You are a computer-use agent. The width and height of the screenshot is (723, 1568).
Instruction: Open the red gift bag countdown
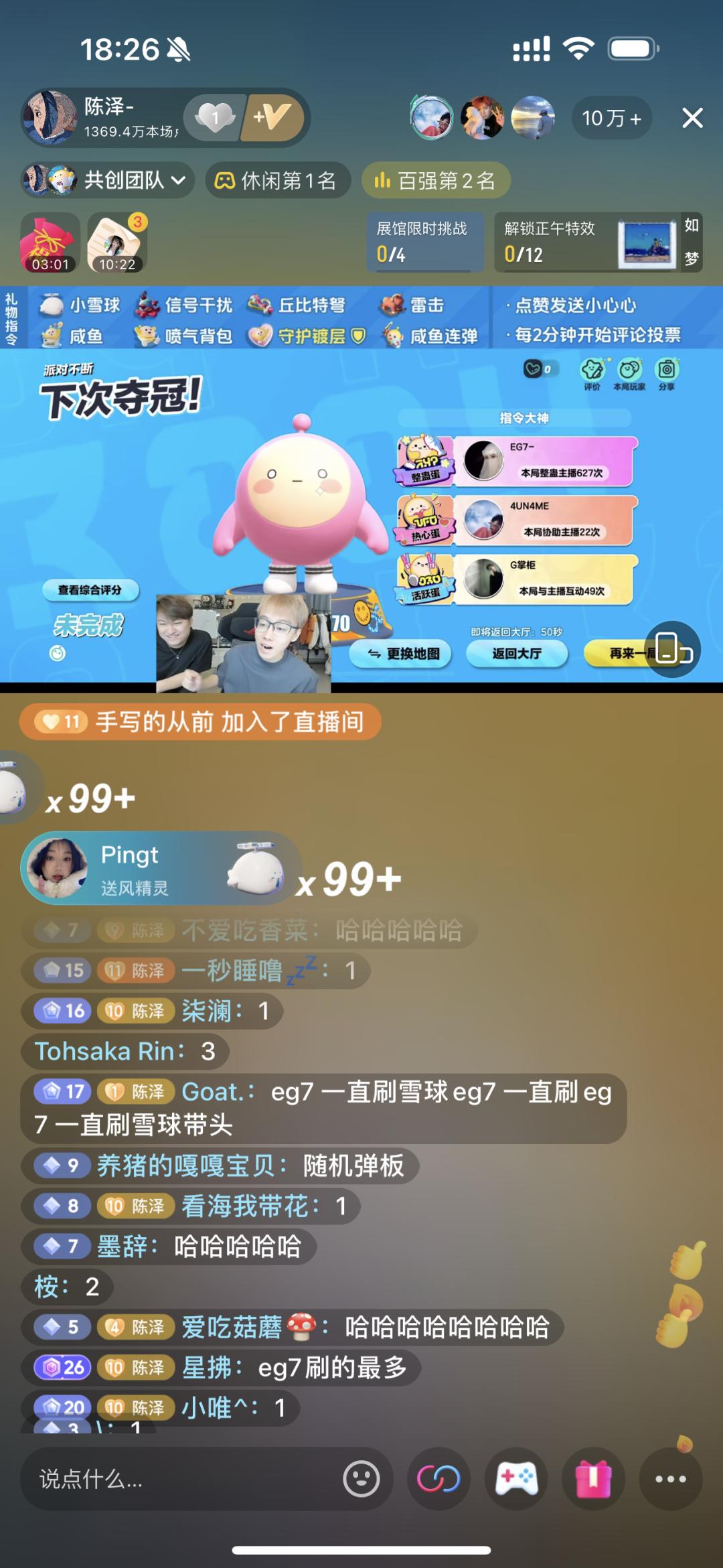(50, 242)
